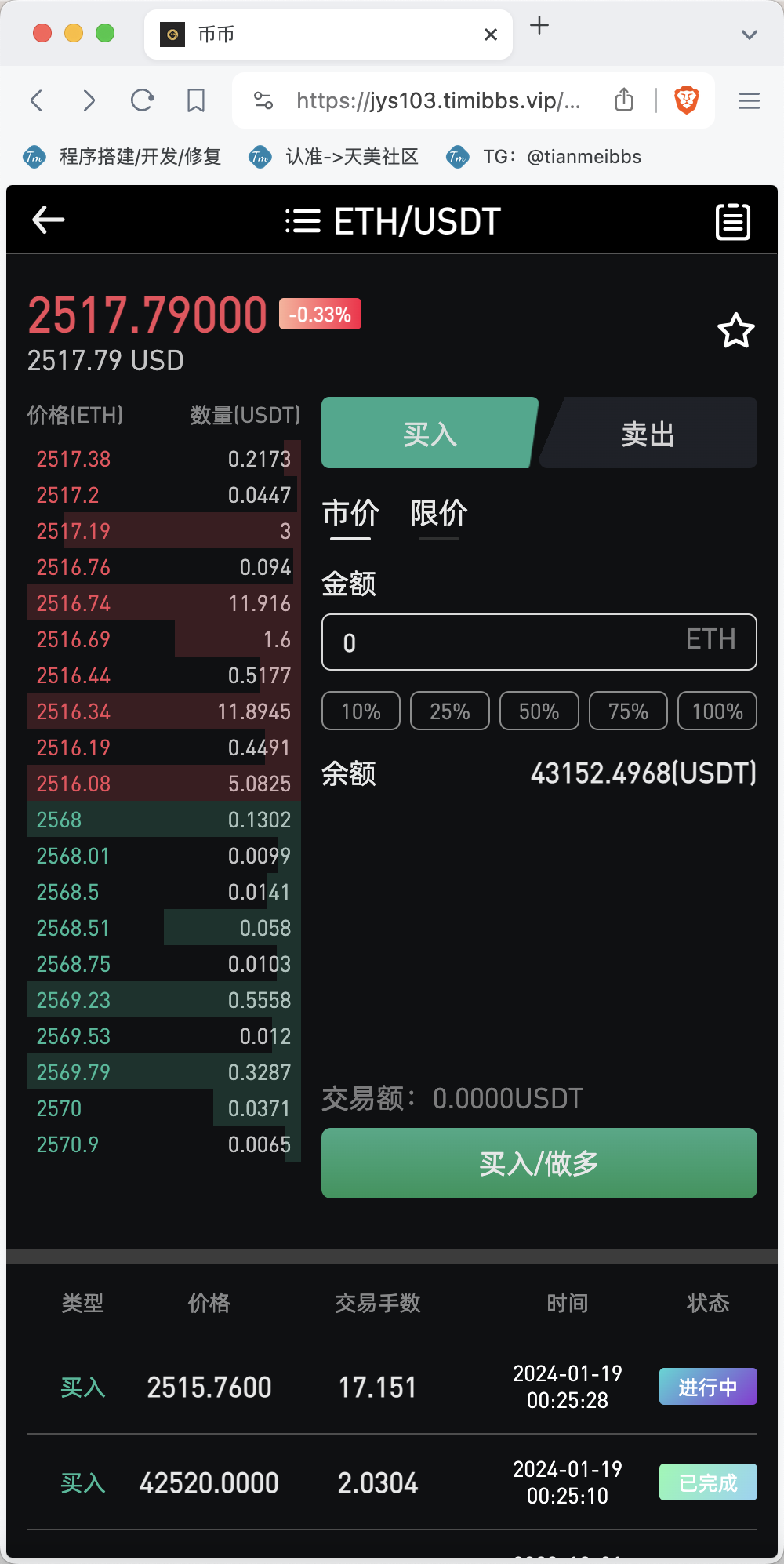Switch to the 买入 buy tab
784x1564 pixels.
(430, 433)
